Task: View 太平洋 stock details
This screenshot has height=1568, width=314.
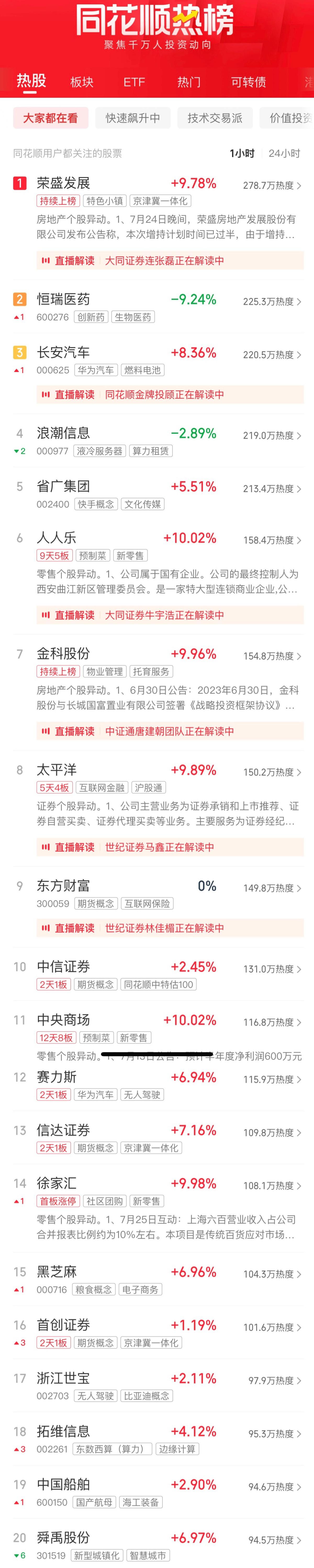Action: point(57,770)
